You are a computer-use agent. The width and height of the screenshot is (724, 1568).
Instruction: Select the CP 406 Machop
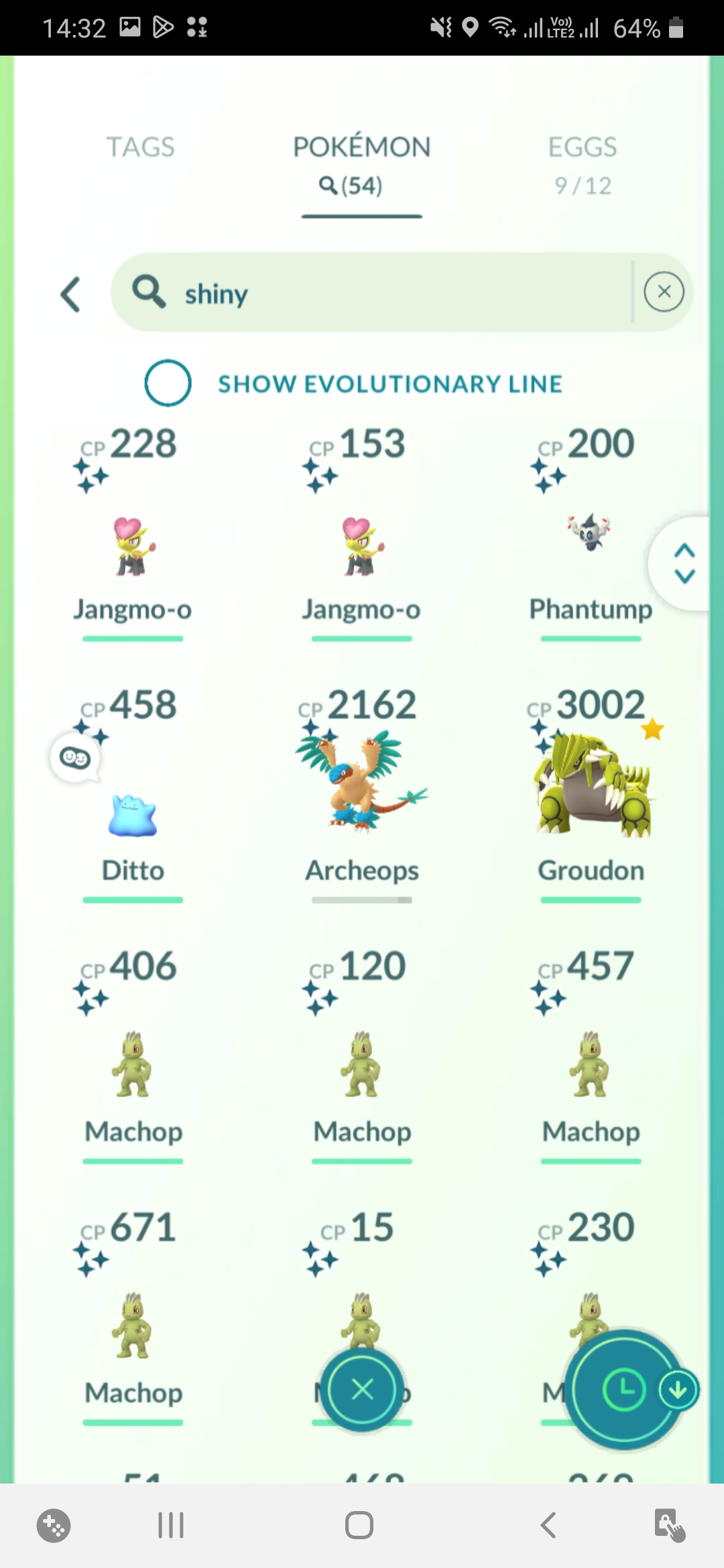[132, 1065]
